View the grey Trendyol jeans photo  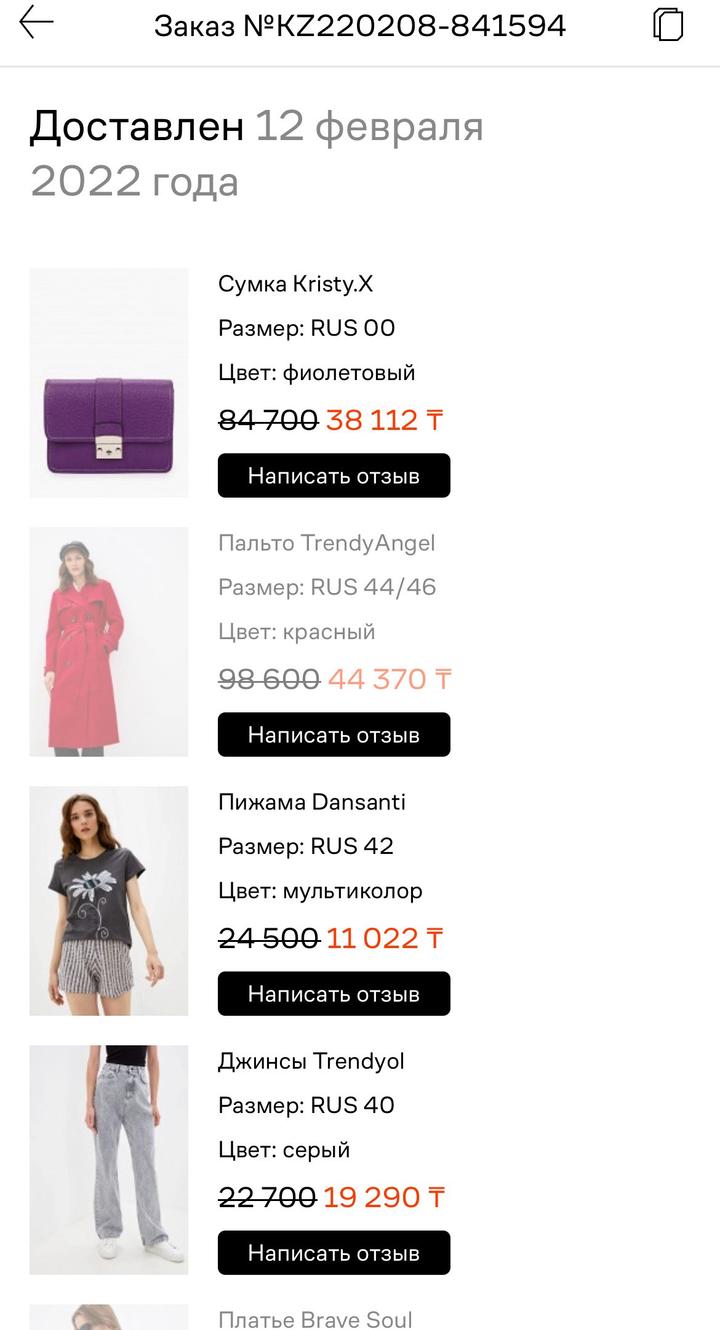[x=109, y=1160]
